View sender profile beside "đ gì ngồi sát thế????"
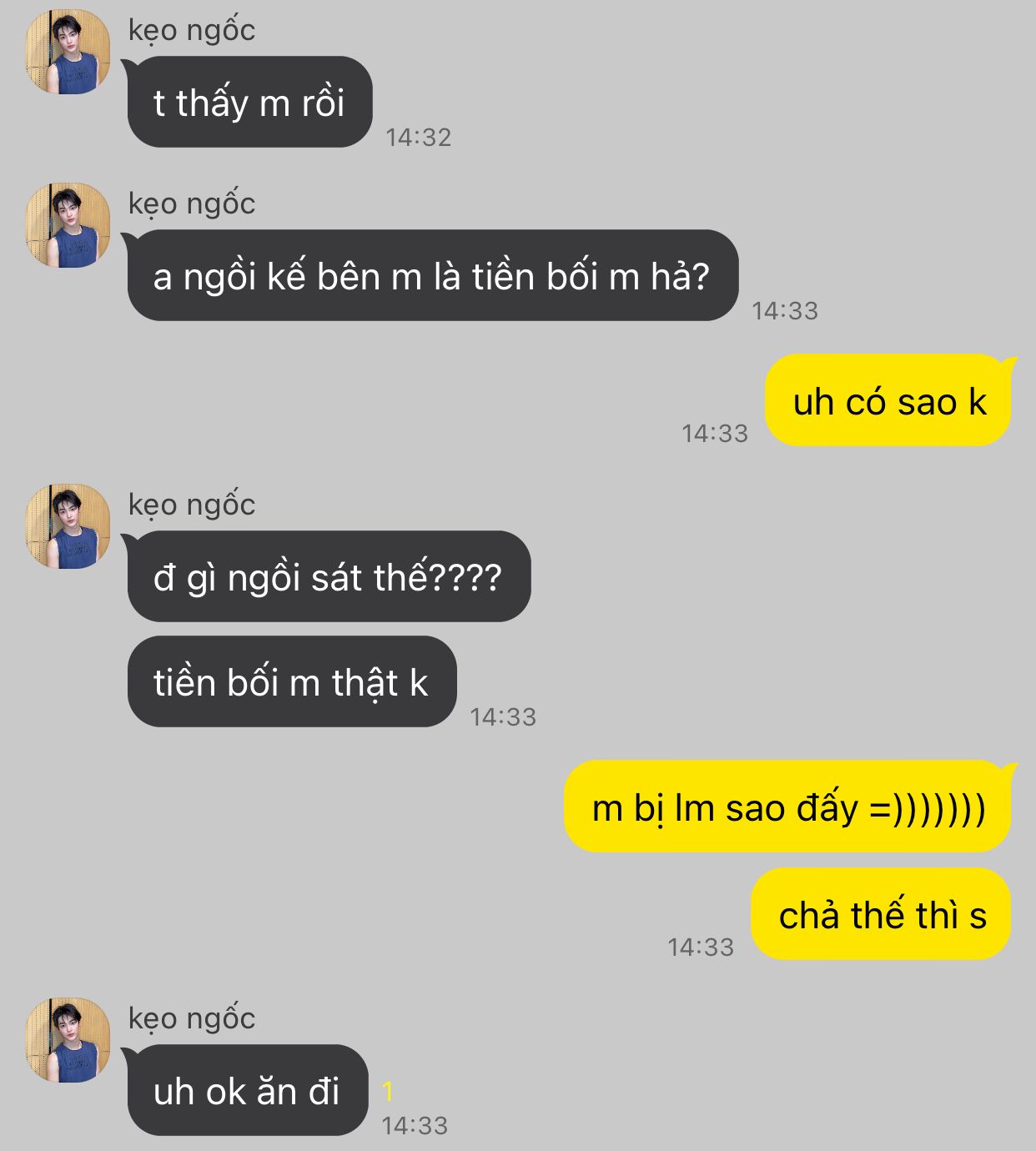The width and height of the screenshot is (1036, 1151). point(68,526)
